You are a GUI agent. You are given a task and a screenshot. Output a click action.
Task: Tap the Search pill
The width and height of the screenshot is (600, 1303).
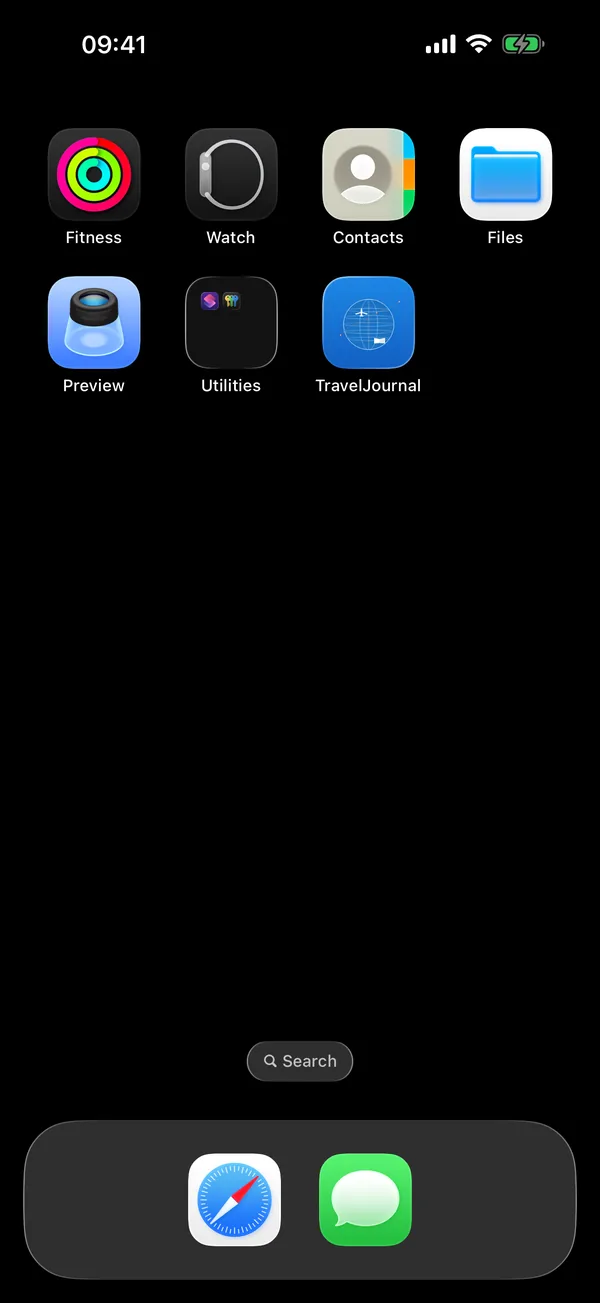pyautogui.click(x=300, y=1061)
